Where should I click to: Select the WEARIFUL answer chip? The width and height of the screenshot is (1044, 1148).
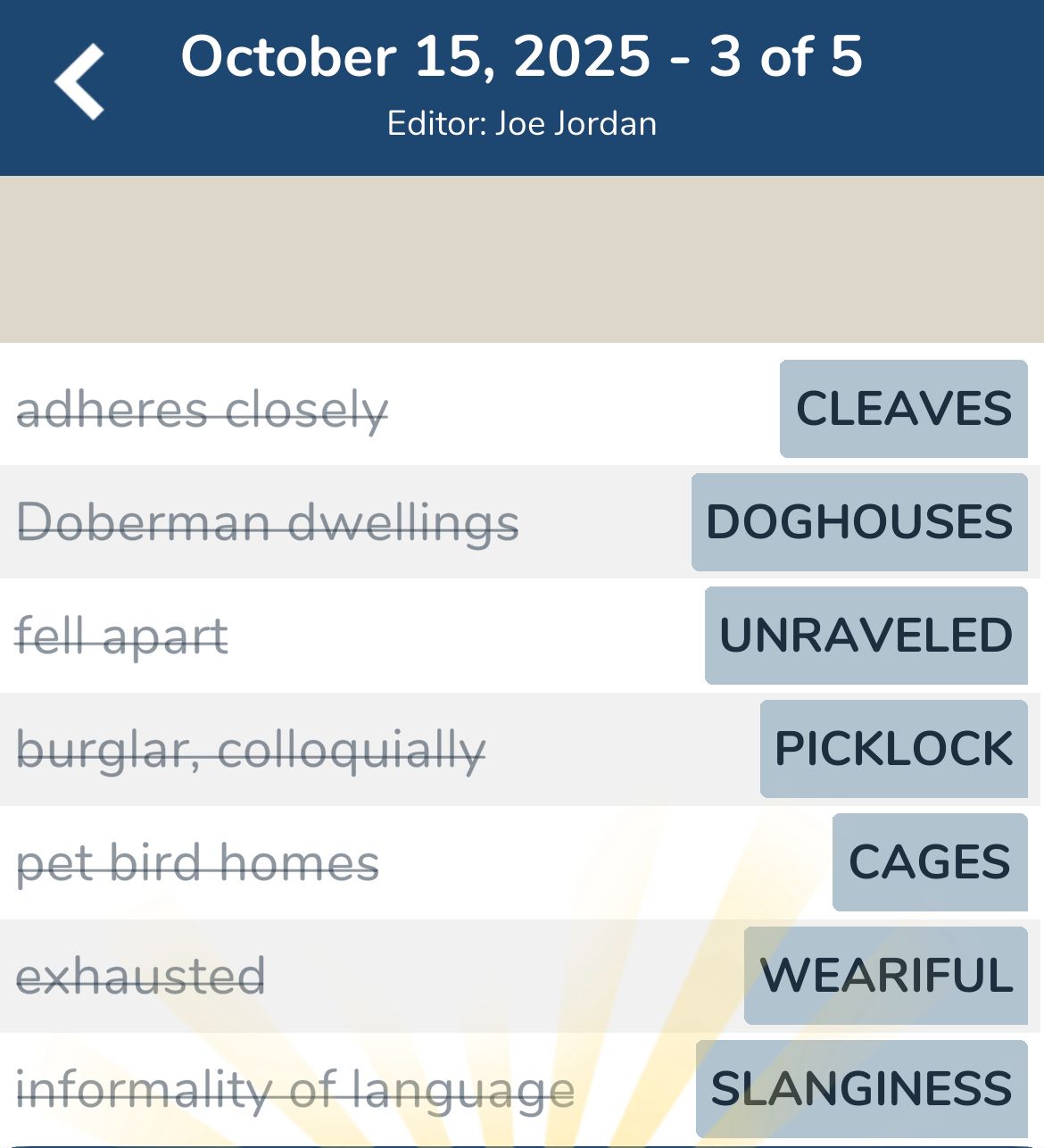tap(885, 976)
